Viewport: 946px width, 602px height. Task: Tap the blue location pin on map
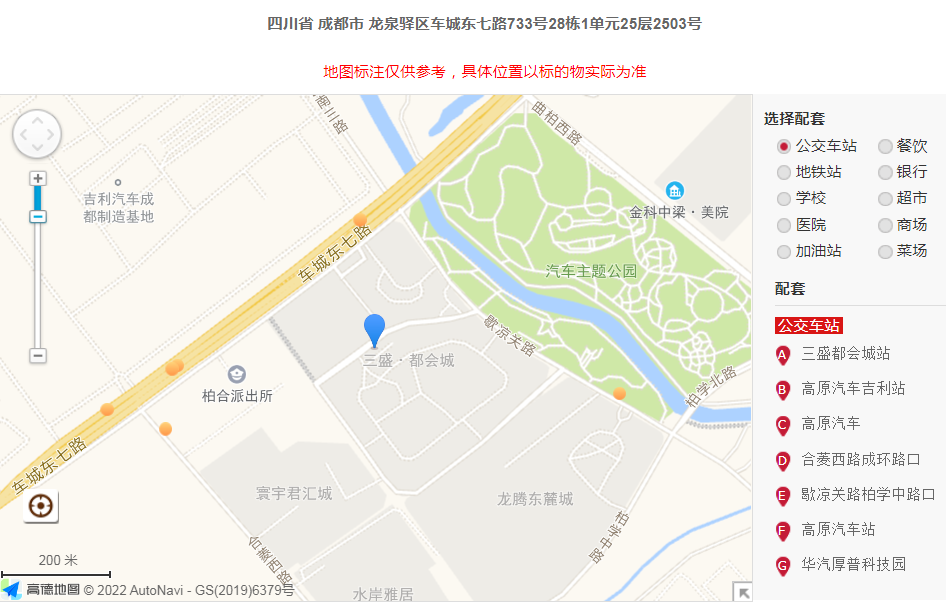[x=374, y=328]
